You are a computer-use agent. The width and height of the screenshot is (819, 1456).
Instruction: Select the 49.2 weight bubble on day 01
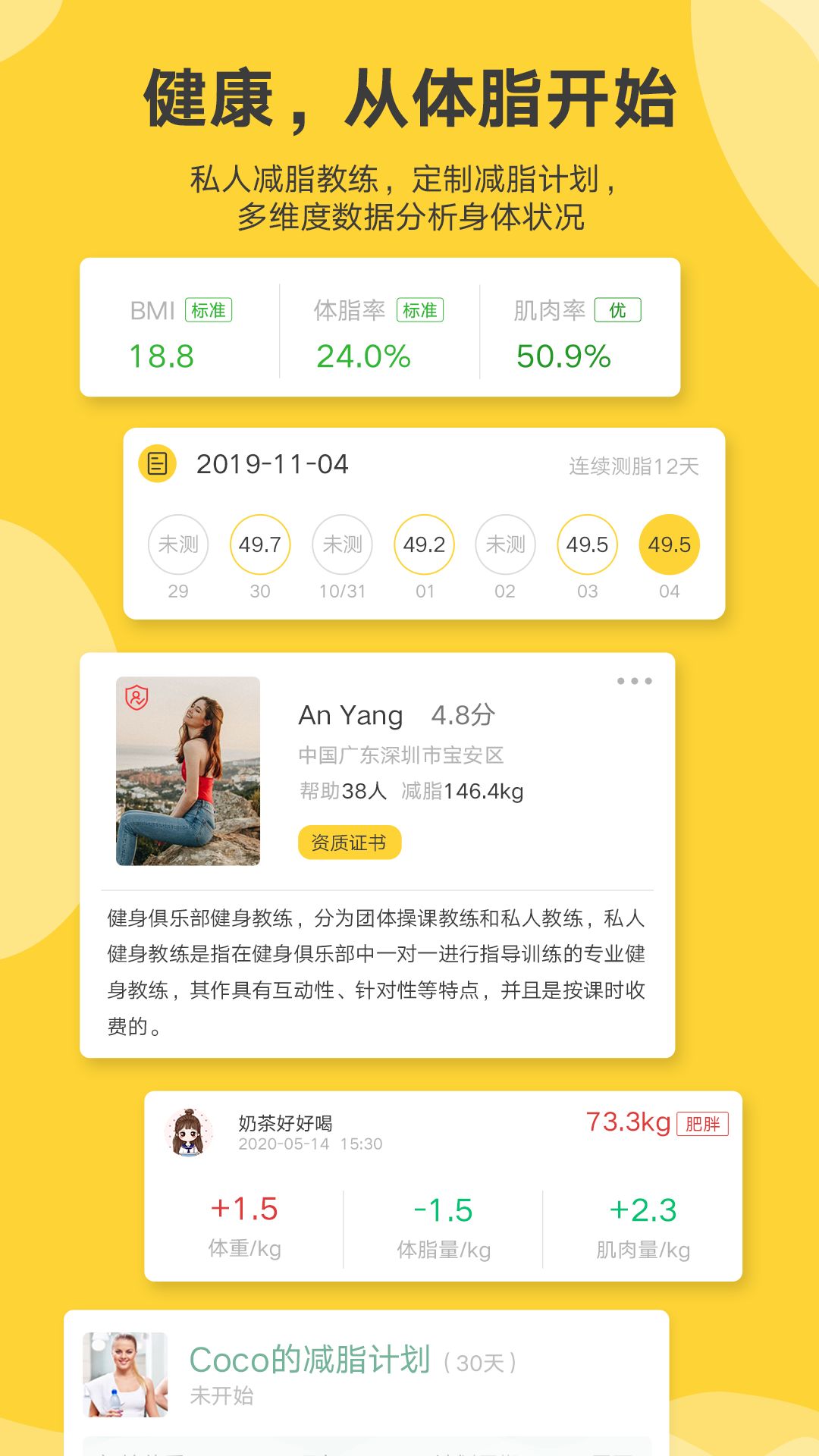pyautogui.click(x=424, y=544)
